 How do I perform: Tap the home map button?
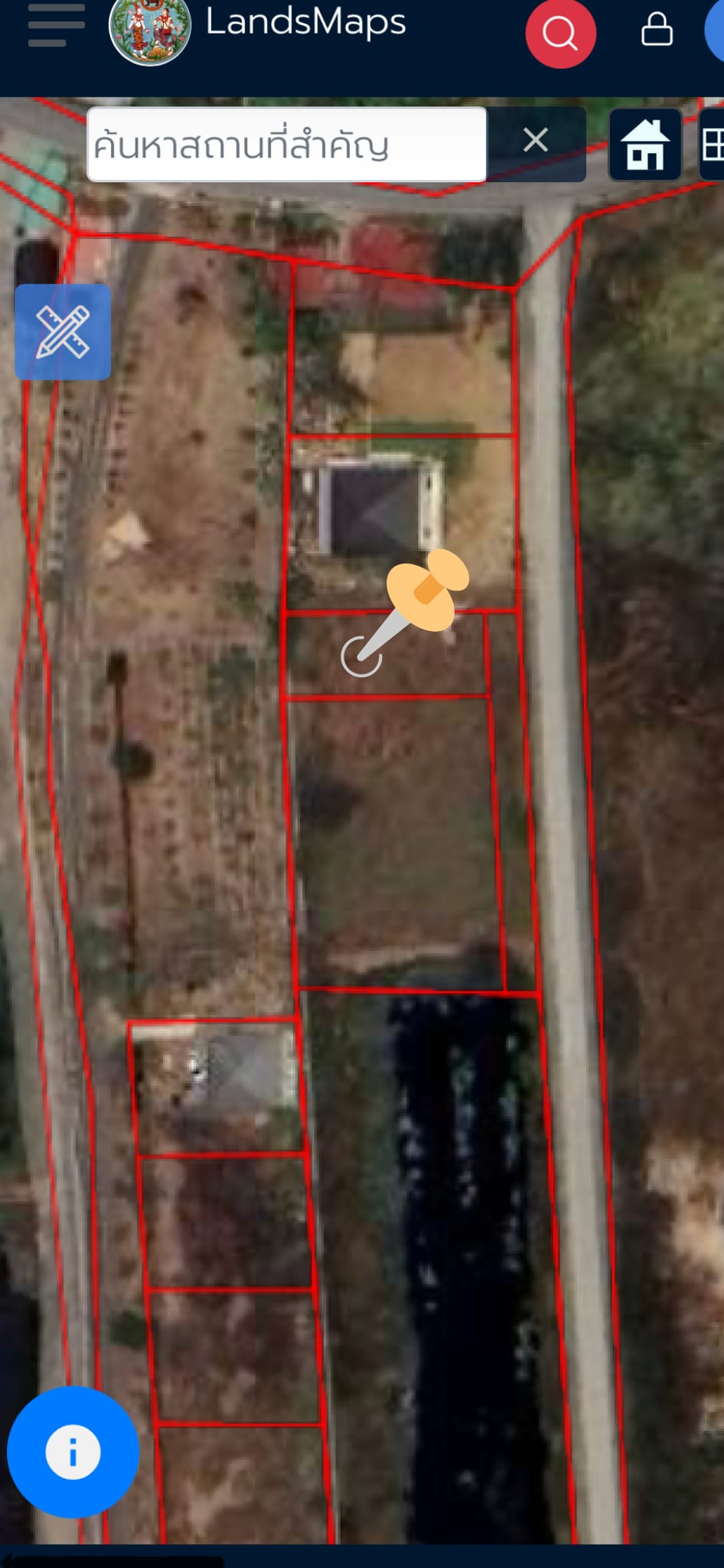645,145
